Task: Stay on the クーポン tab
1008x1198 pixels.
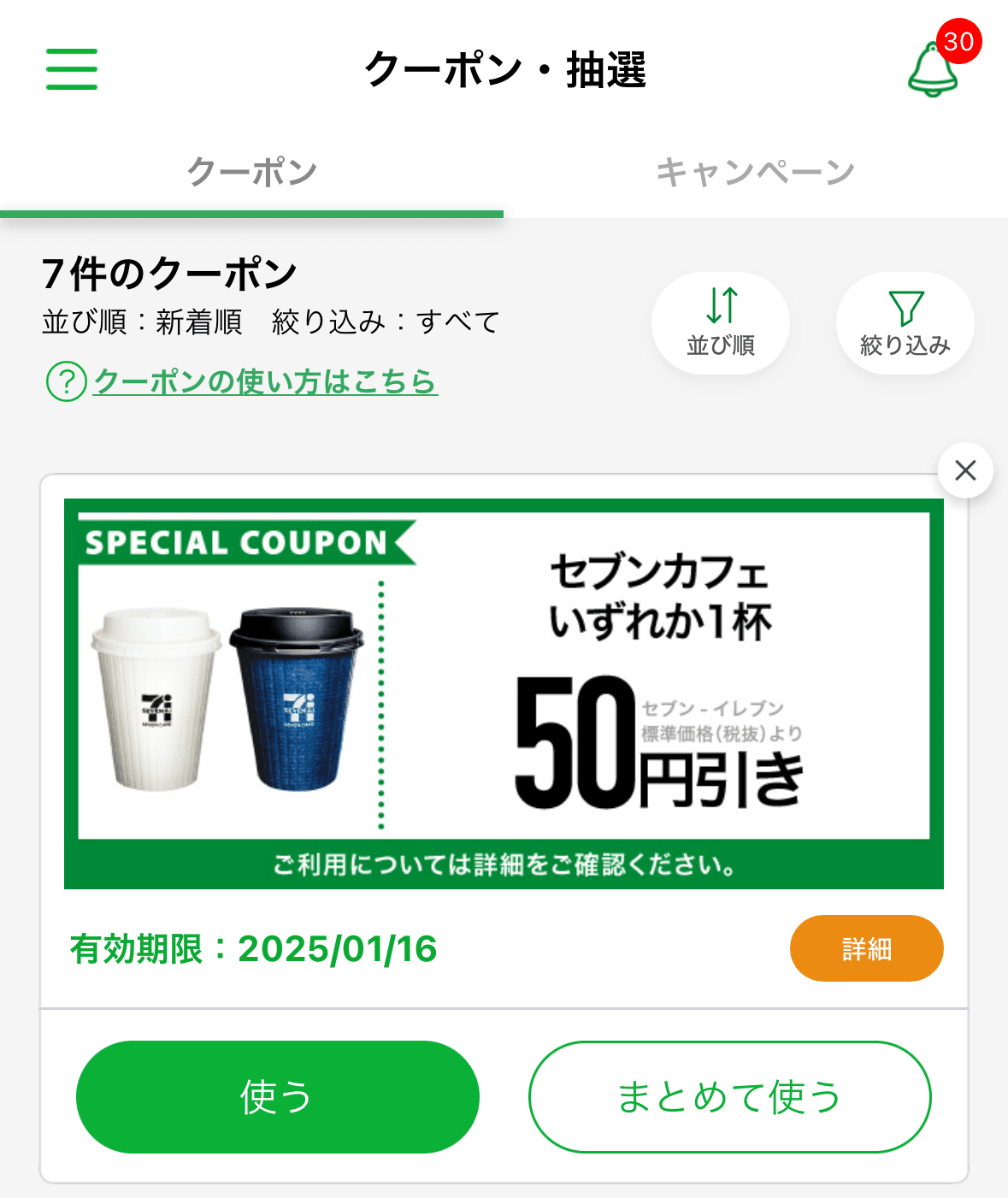Action: [x=252, y=170]
